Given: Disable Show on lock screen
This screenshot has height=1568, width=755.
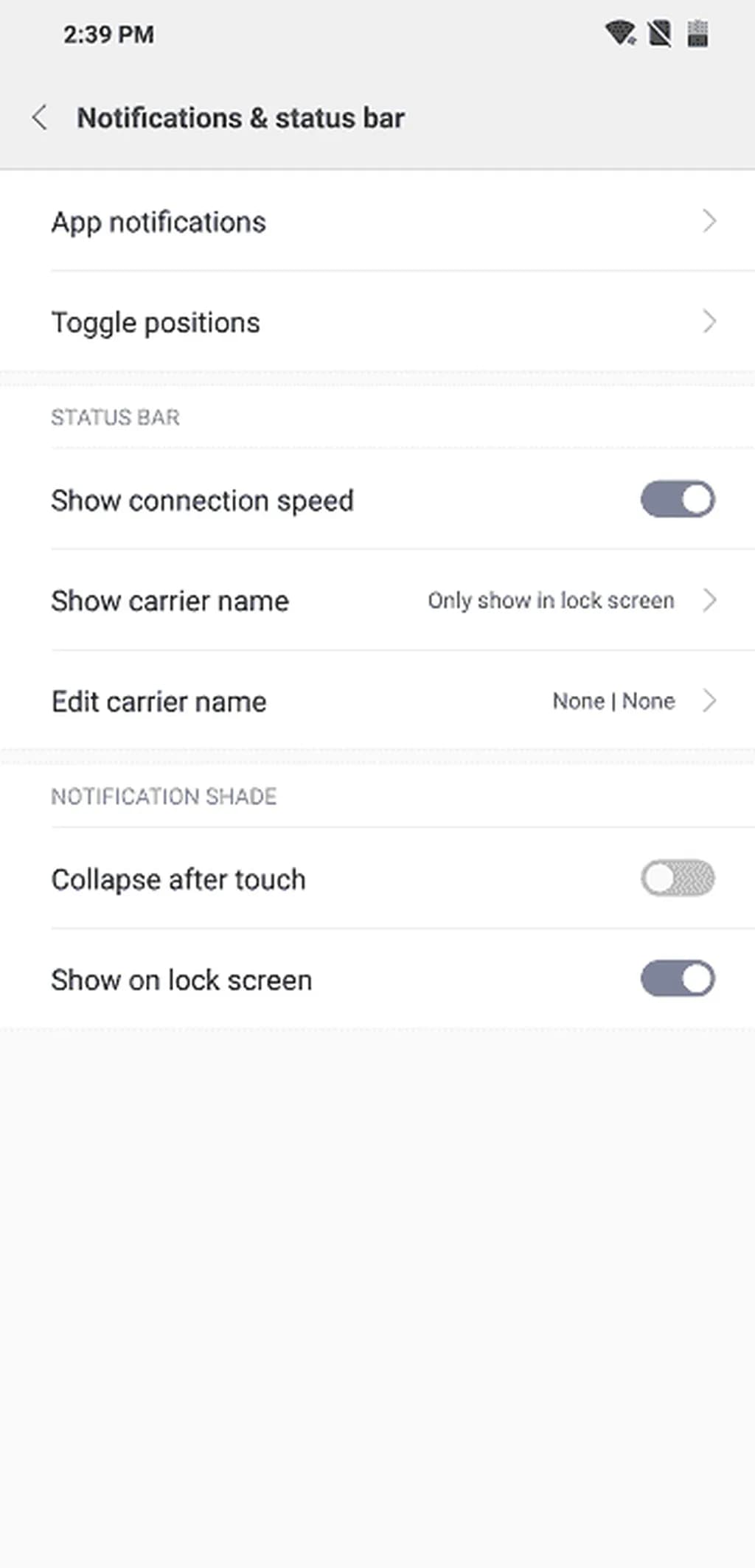Looking at the screenshot, I should (677, 979).
